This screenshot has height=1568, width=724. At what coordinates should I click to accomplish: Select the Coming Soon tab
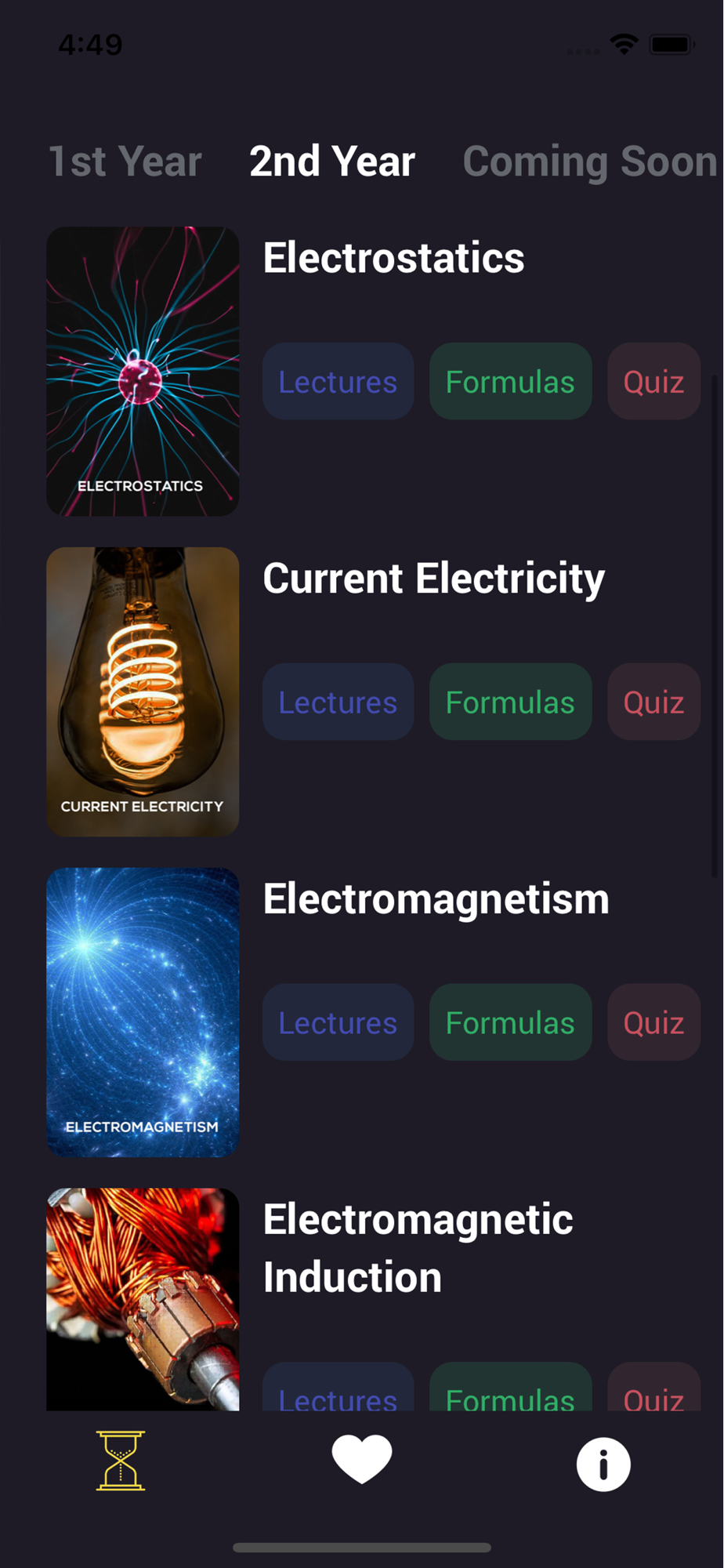(589, 162)
